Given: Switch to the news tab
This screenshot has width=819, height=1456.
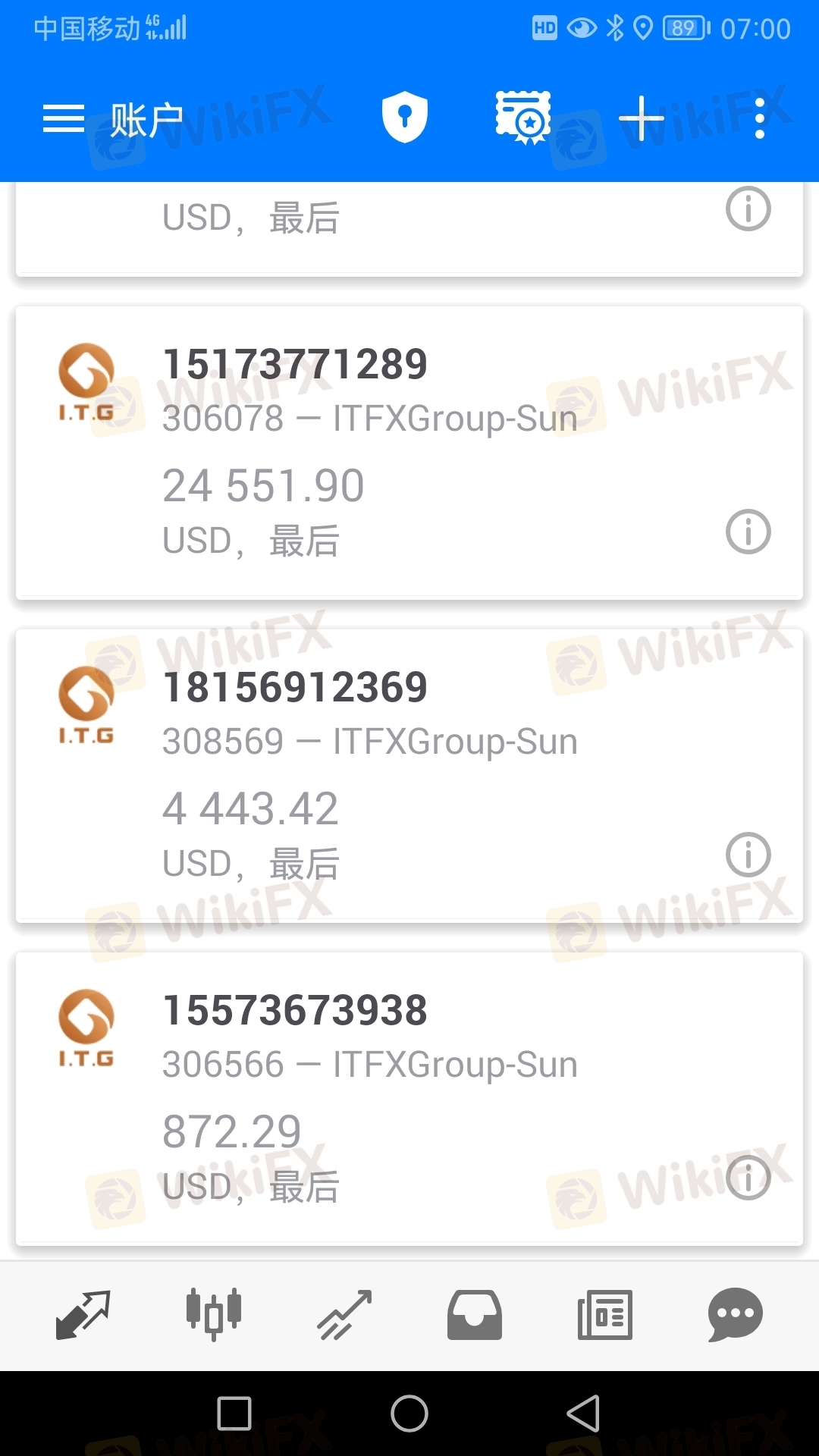Looking at the screenshot, I should pyautogui.click(x=604, y=1315).
